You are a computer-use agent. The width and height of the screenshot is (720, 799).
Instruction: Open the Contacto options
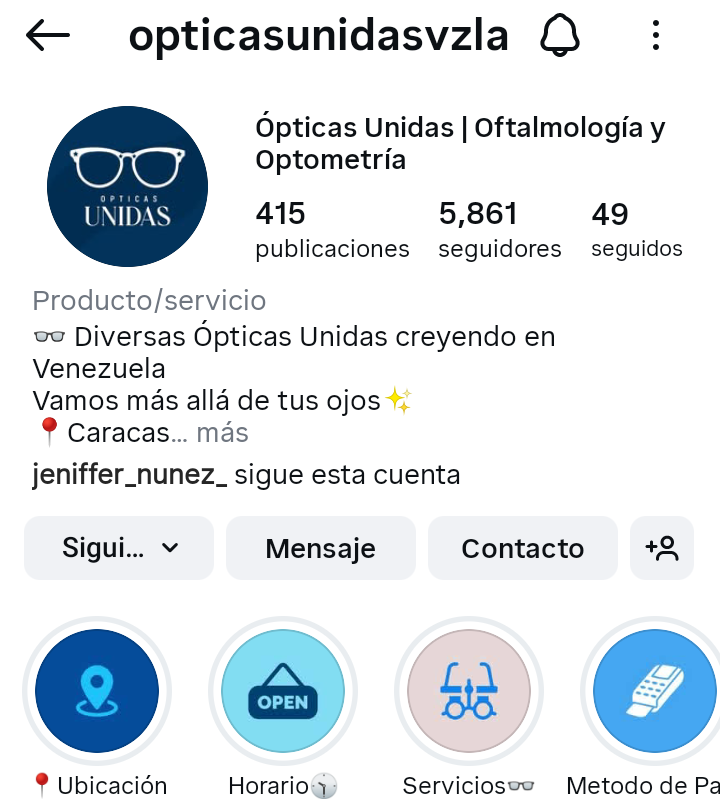pyautogui.click(x=522, y=548)
